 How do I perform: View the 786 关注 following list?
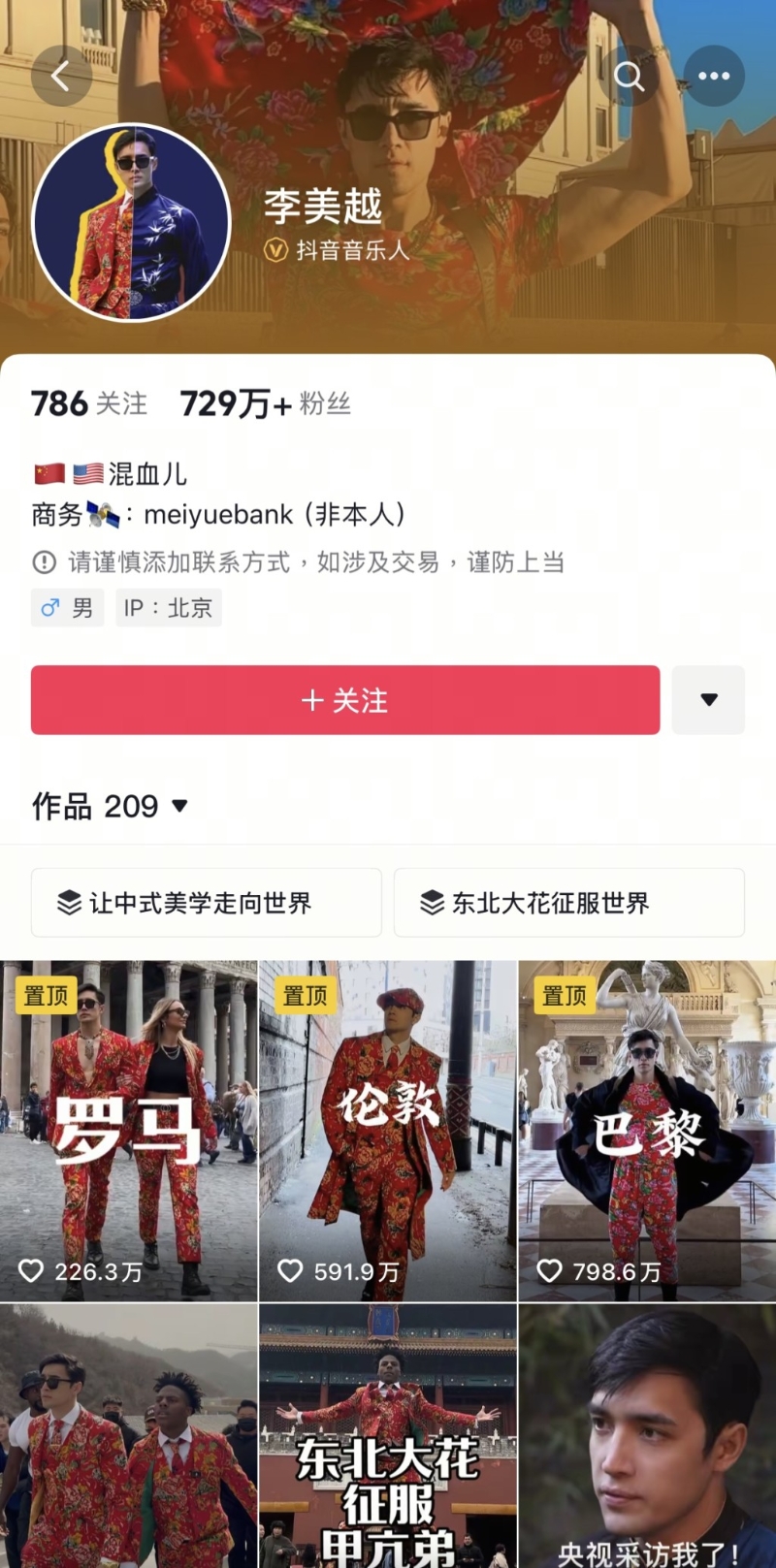89,403
